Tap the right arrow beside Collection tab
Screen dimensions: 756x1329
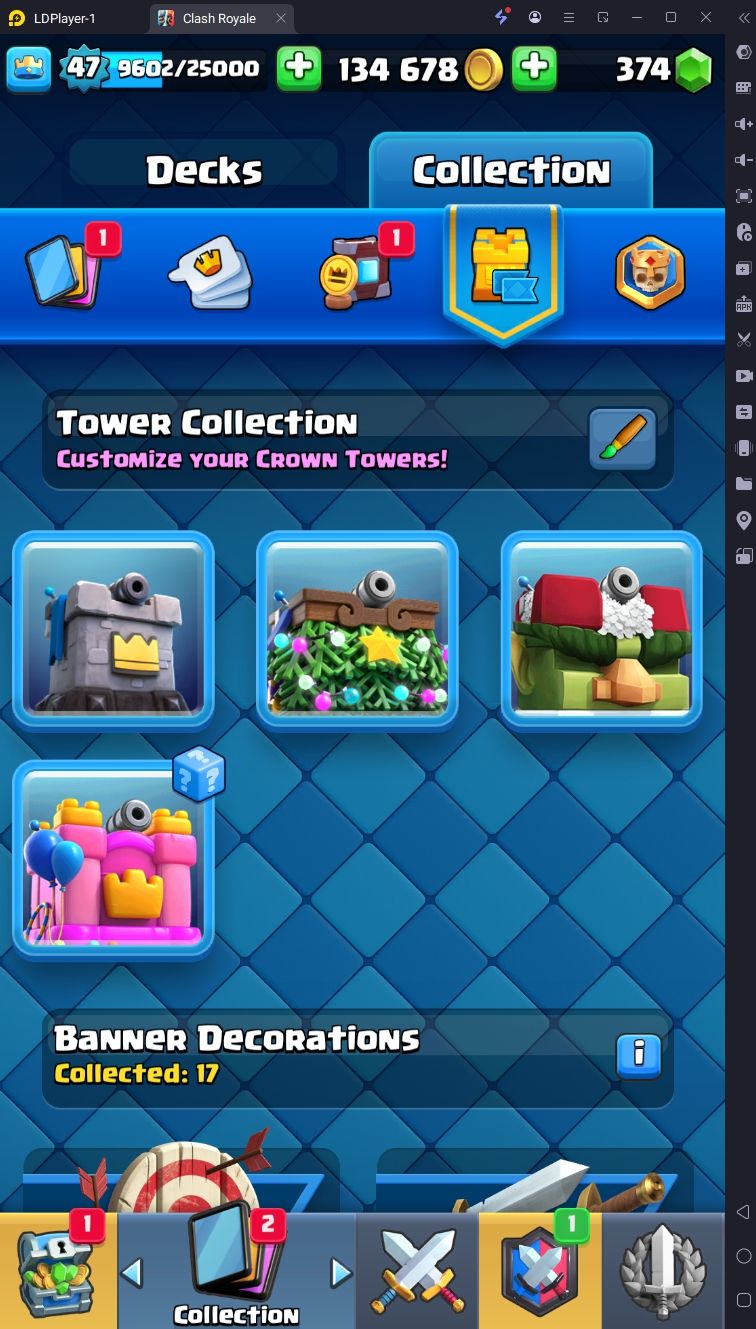pos(341,1273)
